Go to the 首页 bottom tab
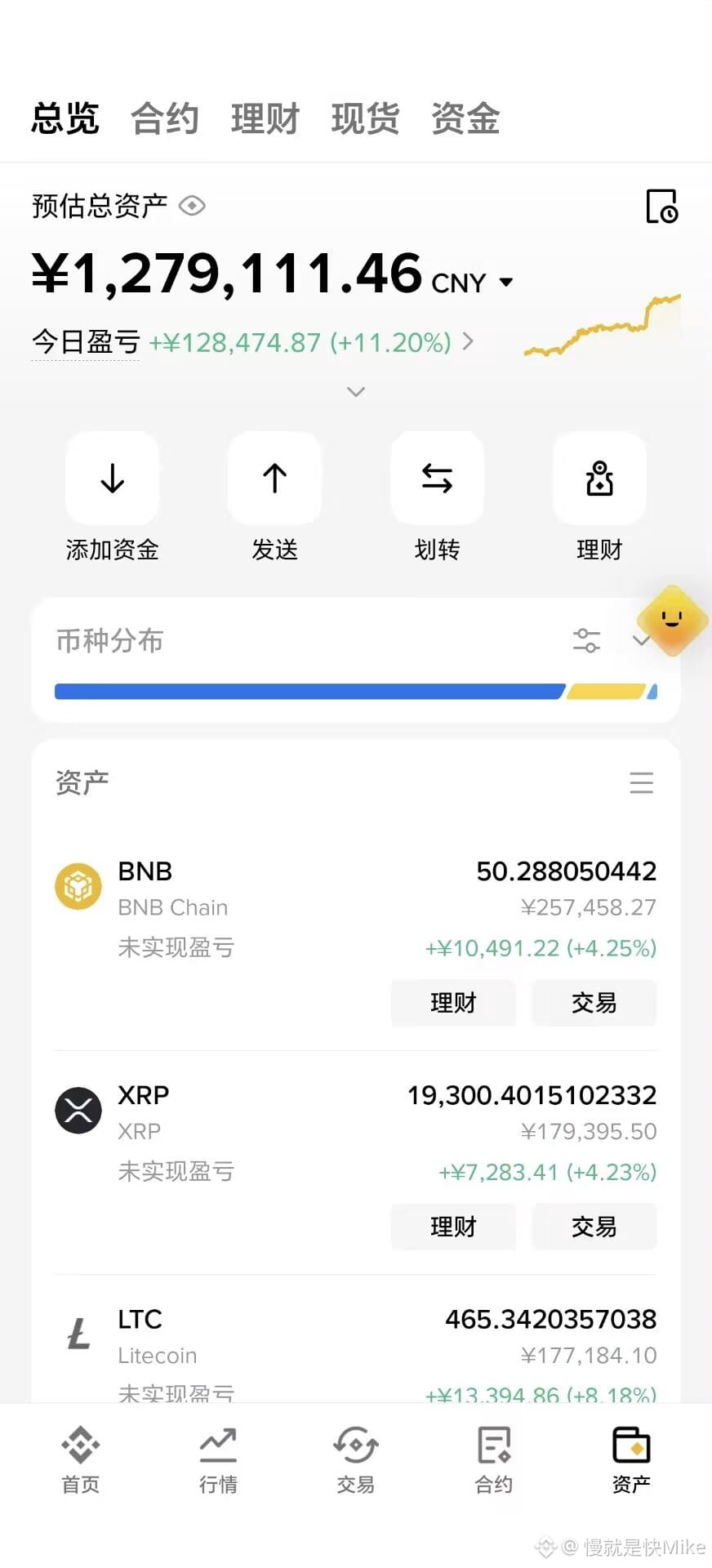Image resolution: width=712 pixels, height=1568 pixels. click(81, 1460)
